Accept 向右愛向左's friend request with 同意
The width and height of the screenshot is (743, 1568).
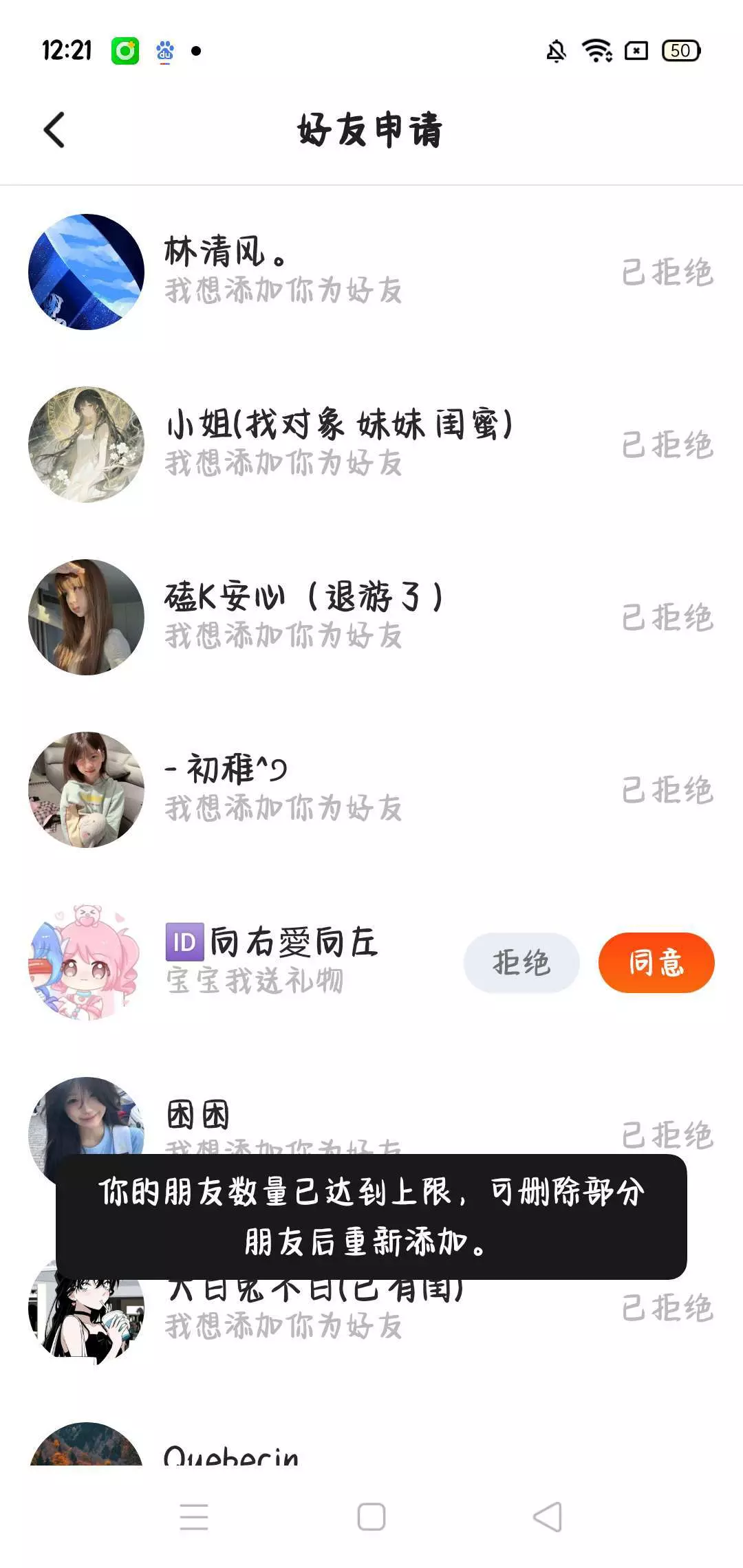click(x=656, y=962)
